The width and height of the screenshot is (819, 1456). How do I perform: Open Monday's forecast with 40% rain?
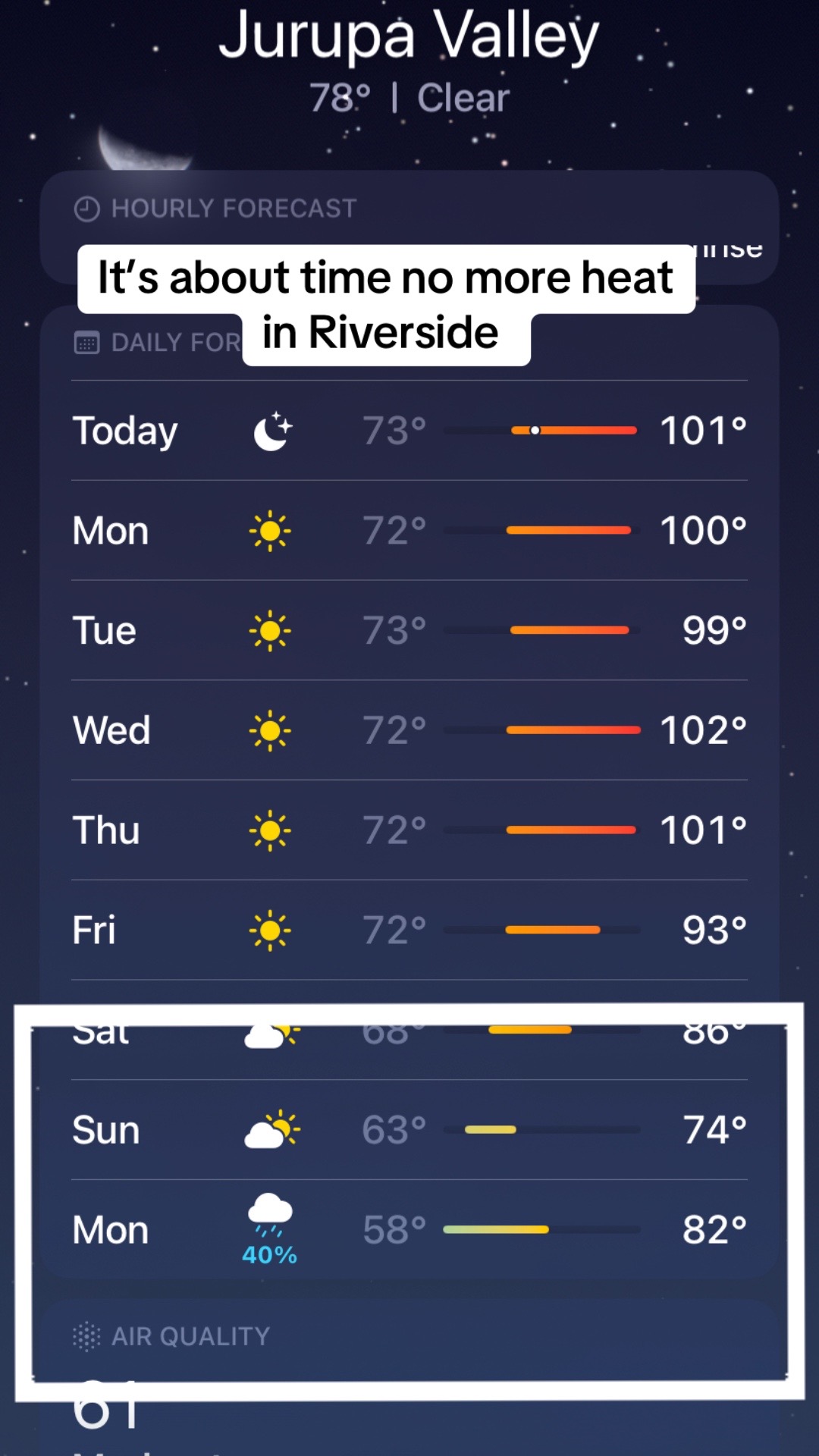[x=409, y=1230]
